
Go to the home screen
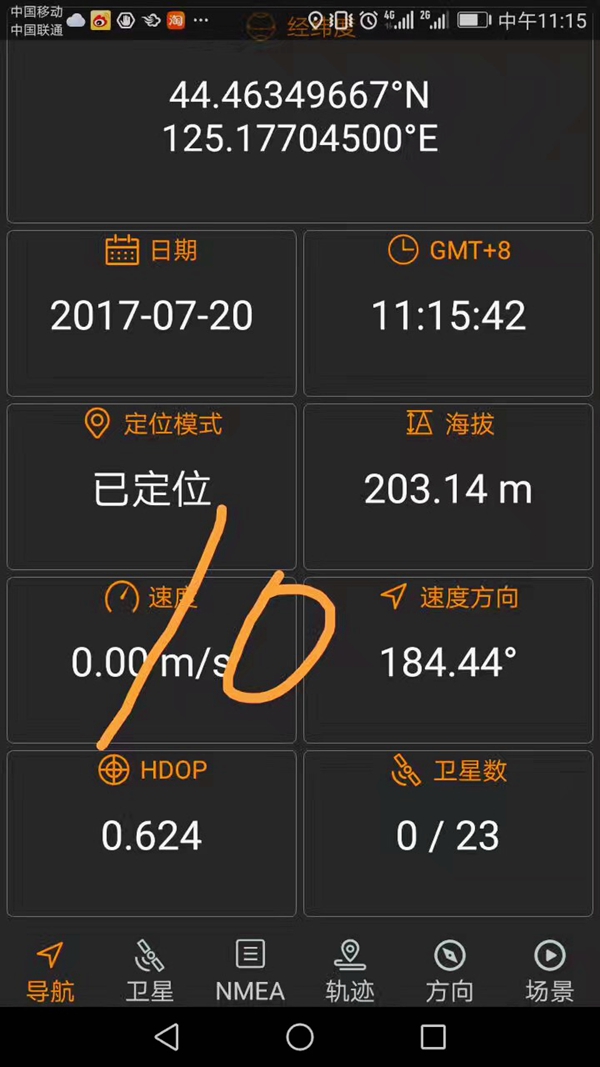[x=300, y=1036]
